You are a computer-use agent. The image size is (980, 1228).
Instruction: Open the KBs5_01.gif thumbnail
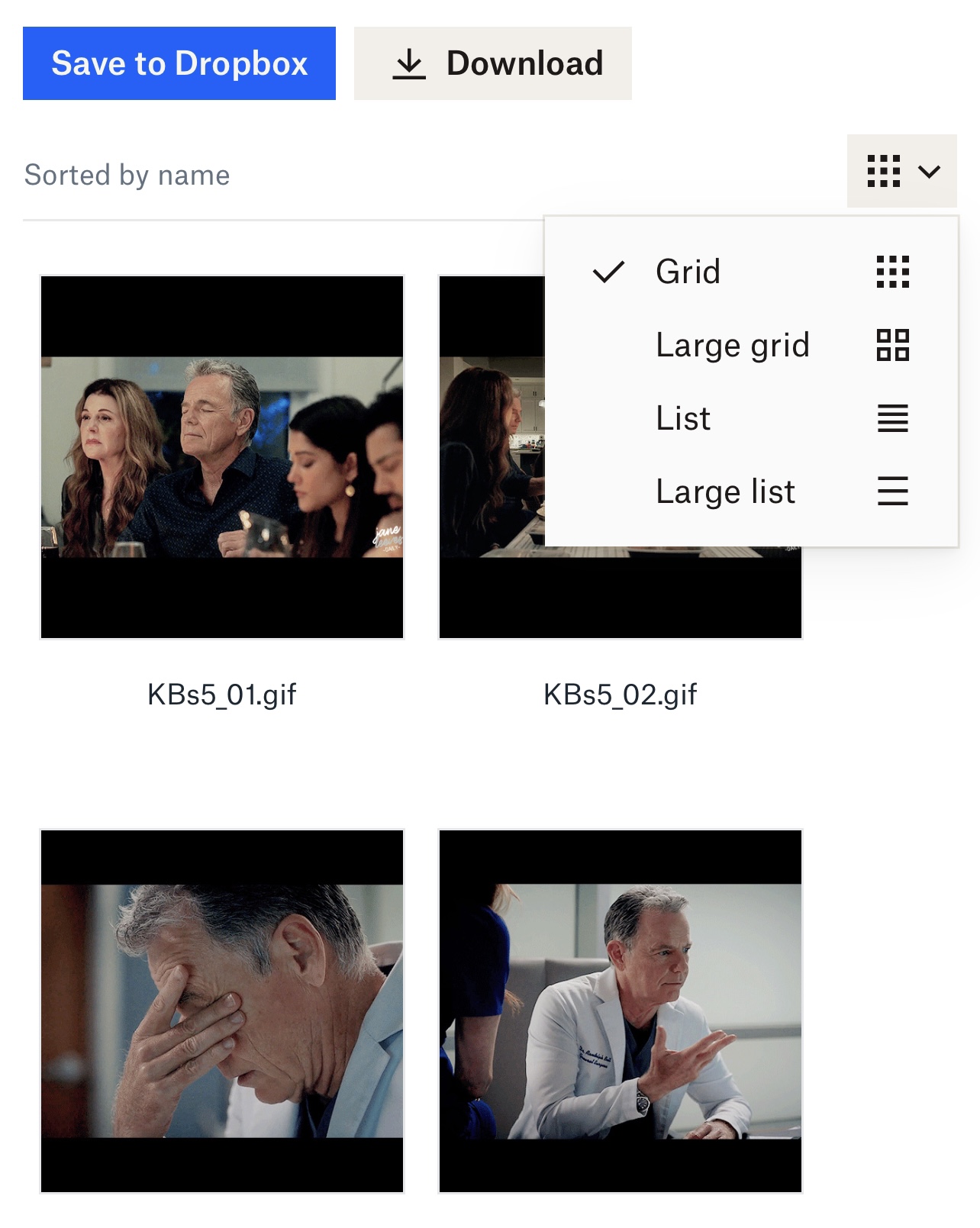tap(222, 457)
